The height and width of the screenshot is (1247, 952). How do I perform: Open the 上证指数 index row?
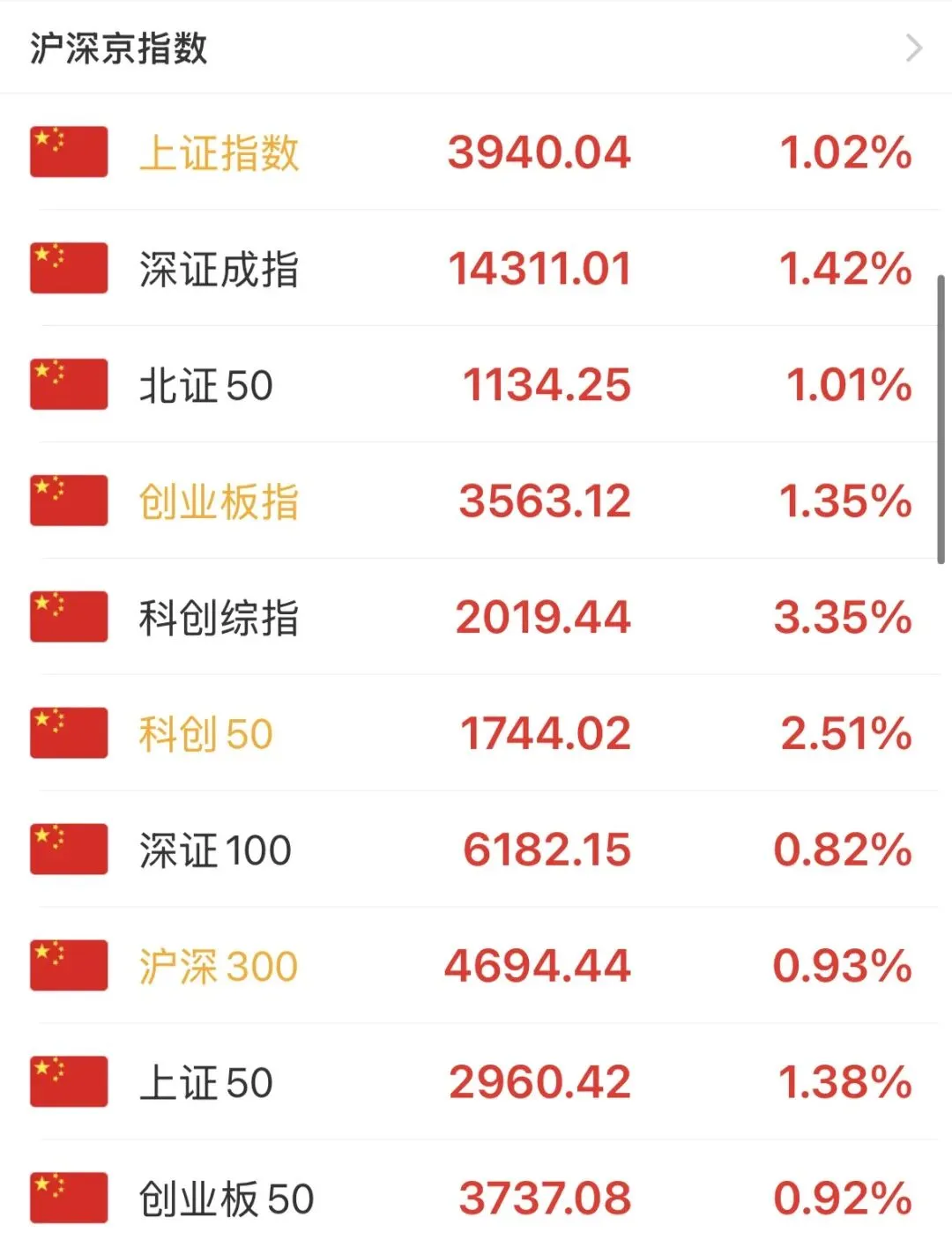point(476,152)
